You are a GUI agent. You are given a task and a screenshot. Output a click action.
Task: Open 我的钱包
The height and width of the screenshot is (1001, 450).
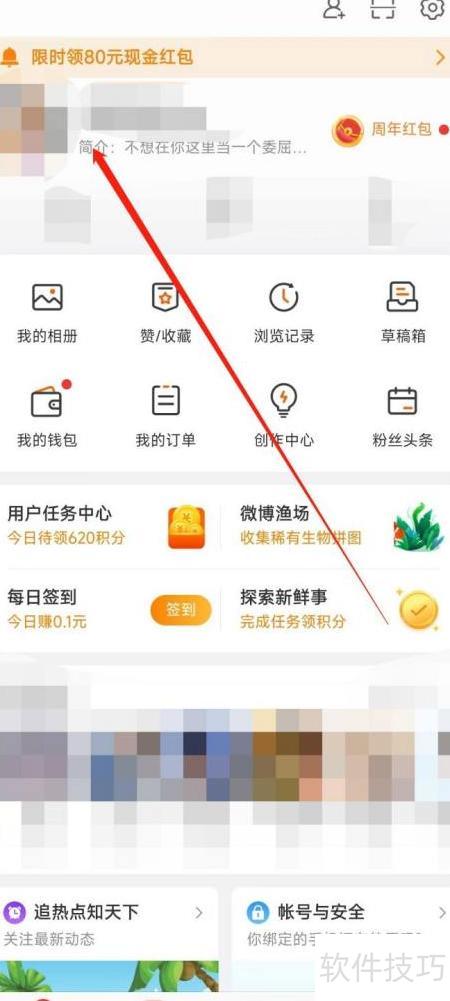[47, 415]
